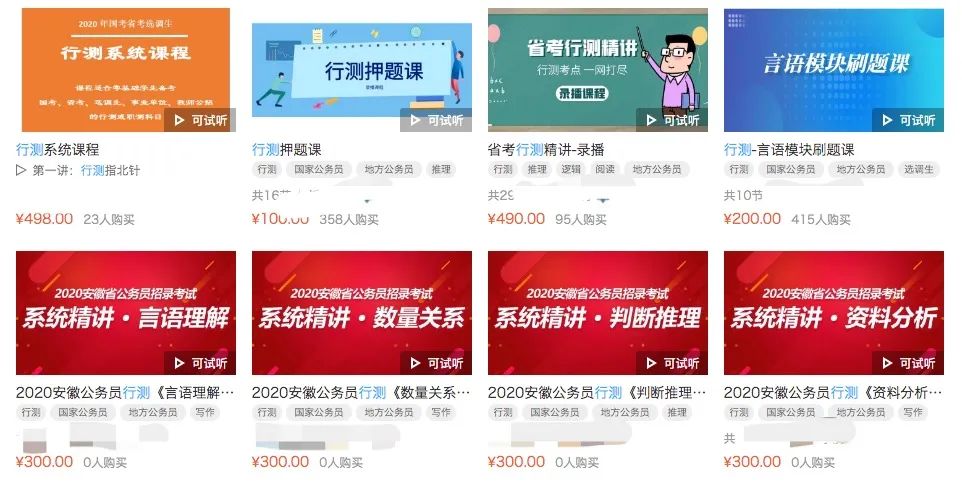The height and width of the screenshot is (483, 962).
Task: Tap 可试听 on 系统精讲·言语理解 cover
Action: coord(200,363)
